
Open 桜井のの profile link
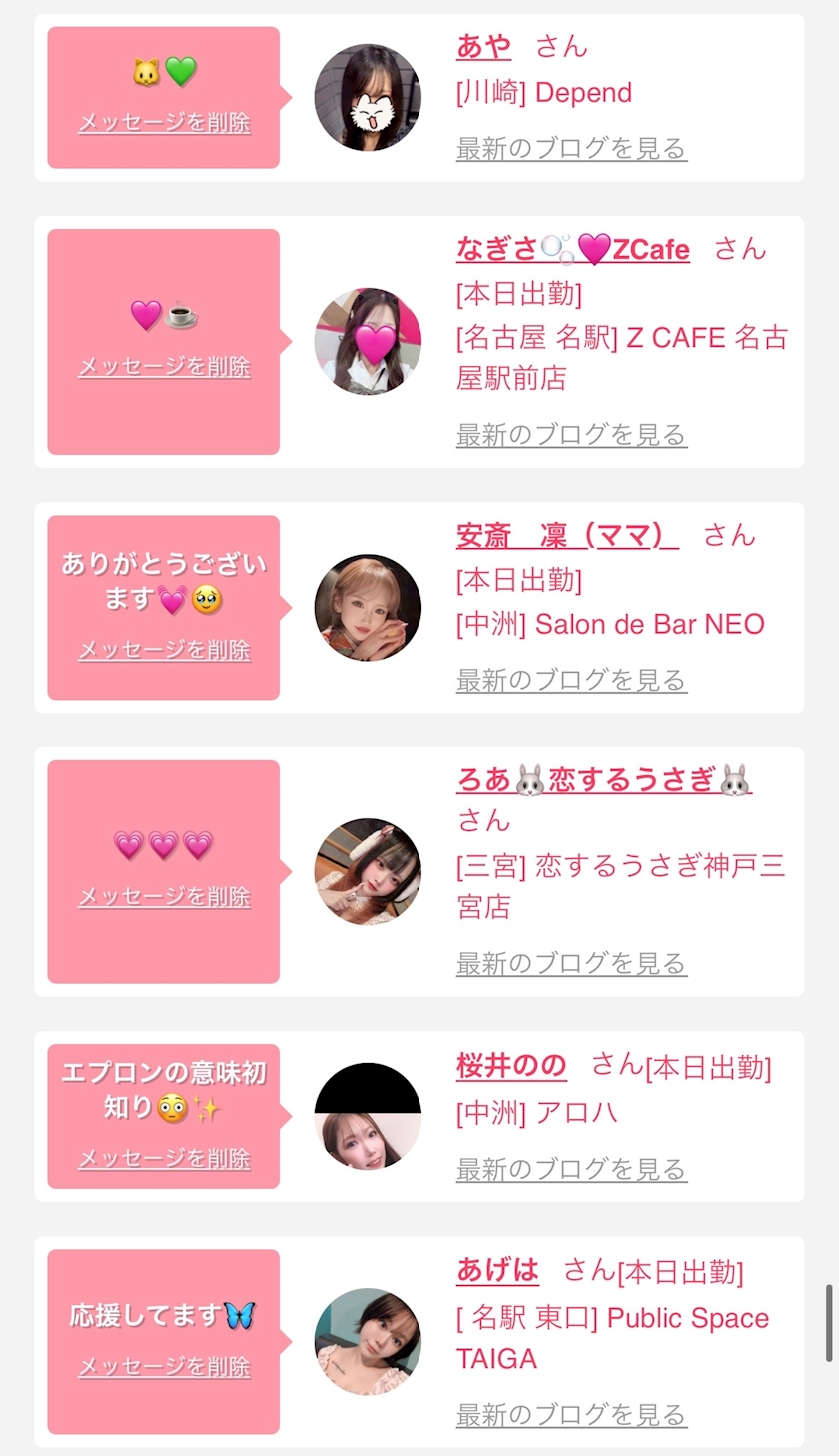tap(511, 1066)
